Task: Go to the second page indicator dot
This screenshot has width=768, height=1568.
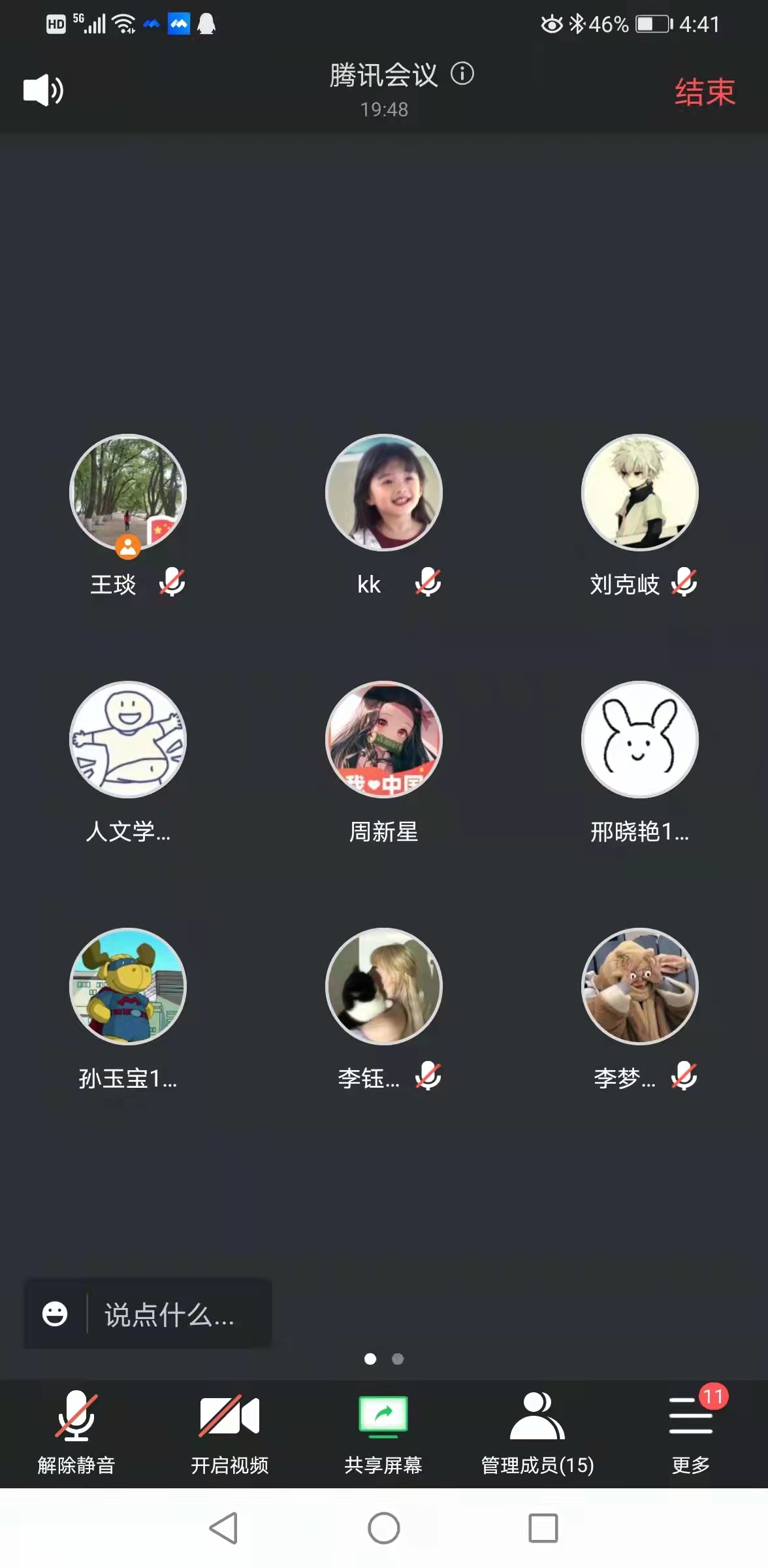Action: pyautogui.click(x=398, y=1359)
